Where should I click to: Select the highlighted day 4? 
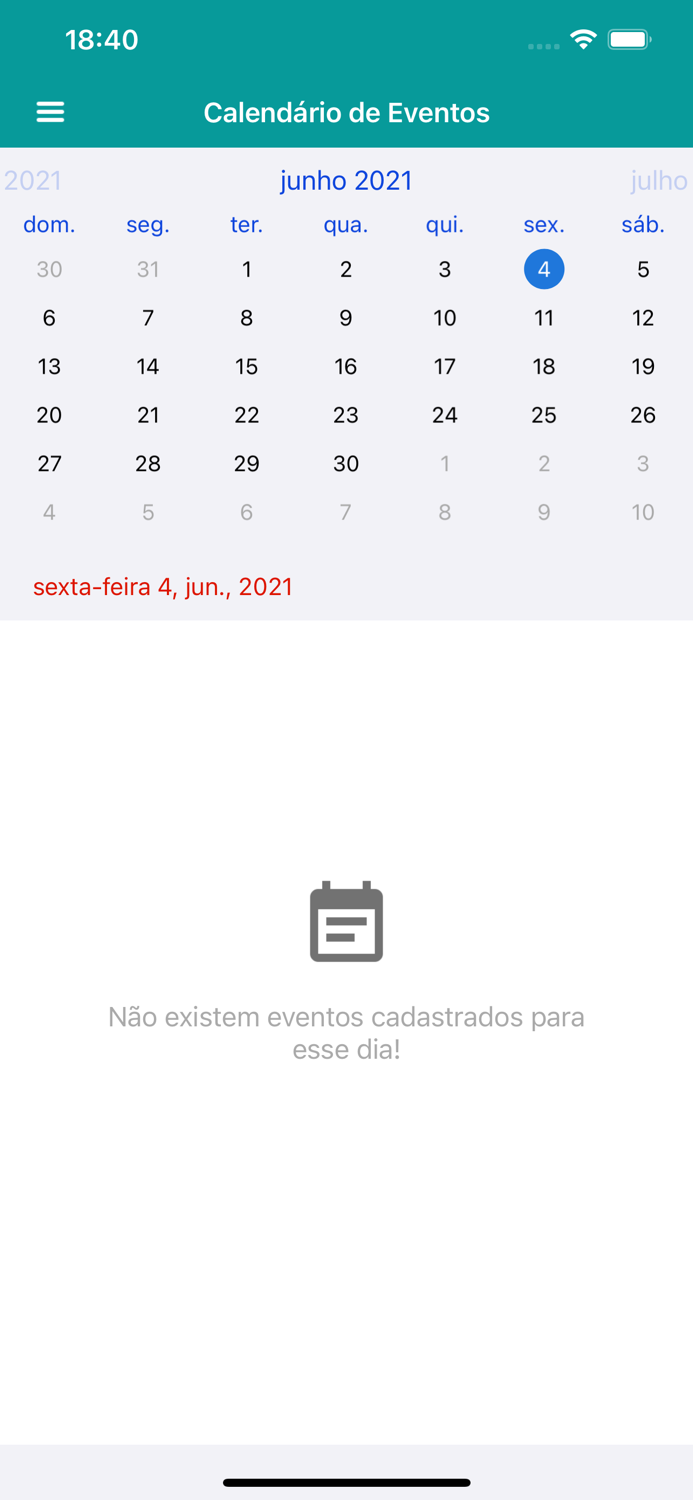(544, 269)
